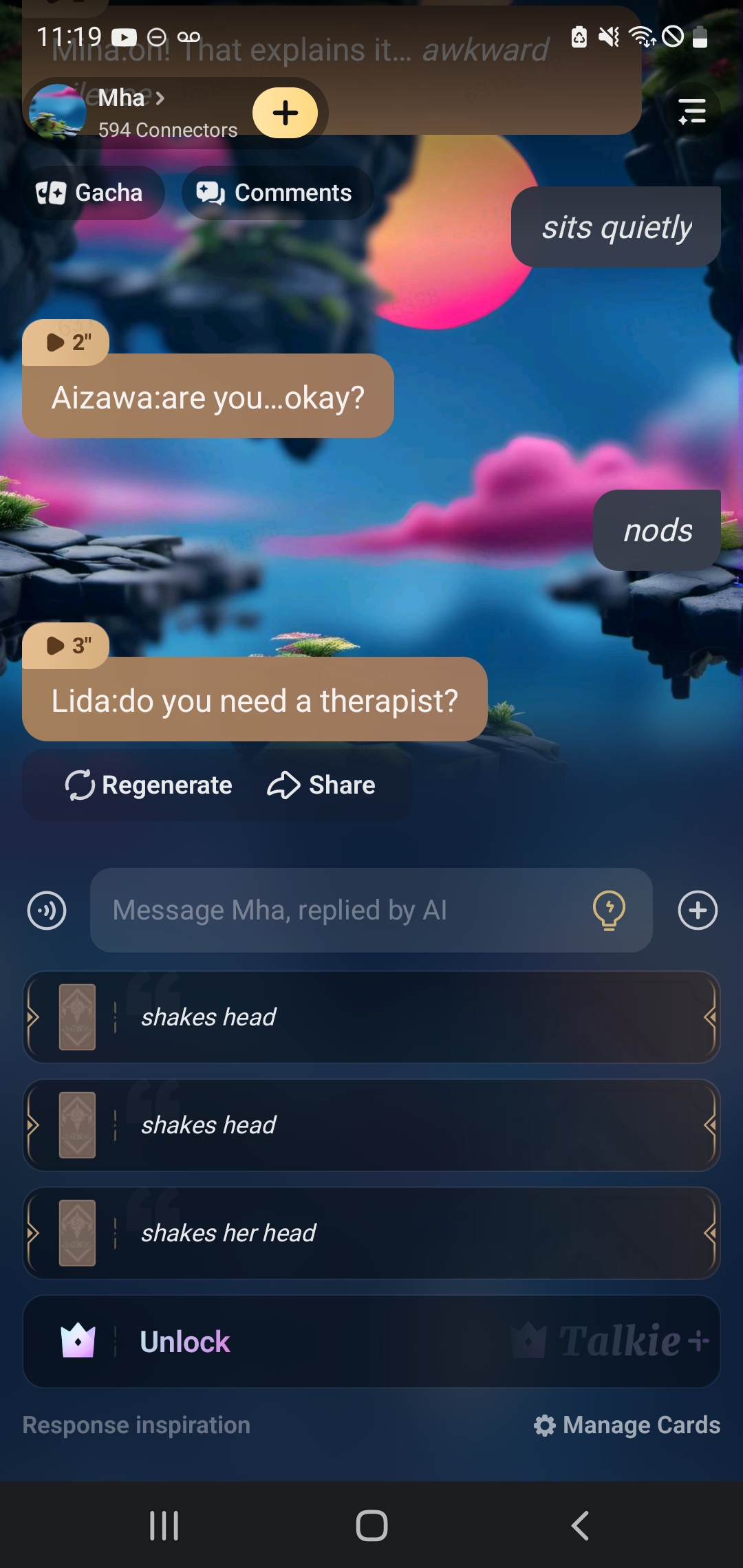Regenerate the last reply
This screenshot has height=1568, width=743.
[x=149, y=785]
